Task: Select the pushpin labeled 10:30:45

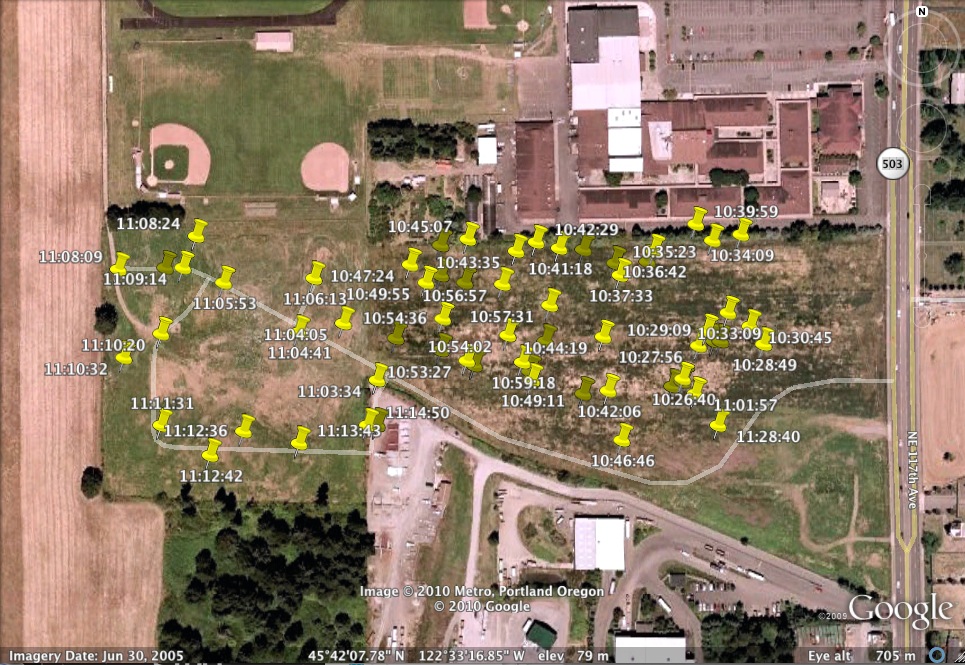Action: pyautogui.click(x=765, y=340)
